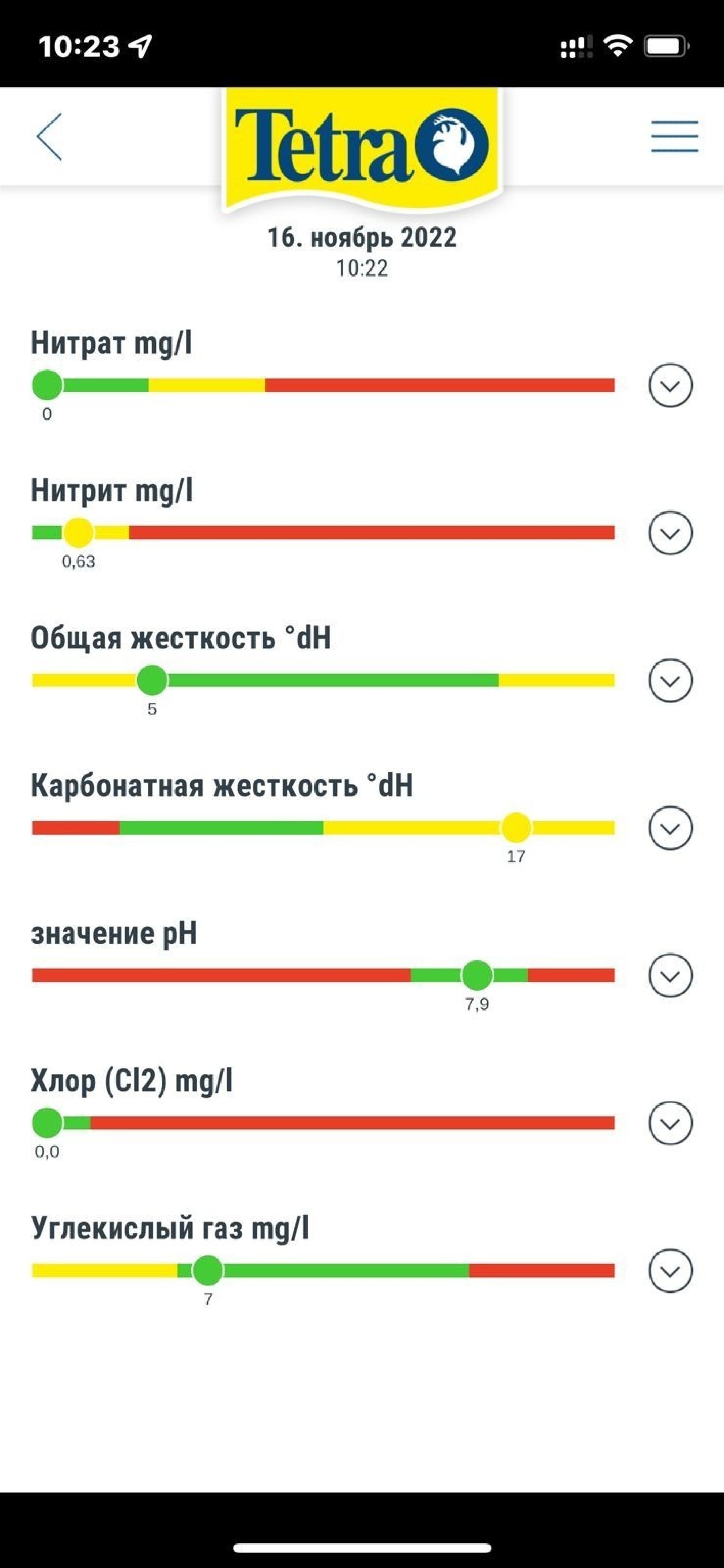Expand Углекислый газ mg/l details
The height and width of the screenshot is (1568, 724).
pos(670,1271)
